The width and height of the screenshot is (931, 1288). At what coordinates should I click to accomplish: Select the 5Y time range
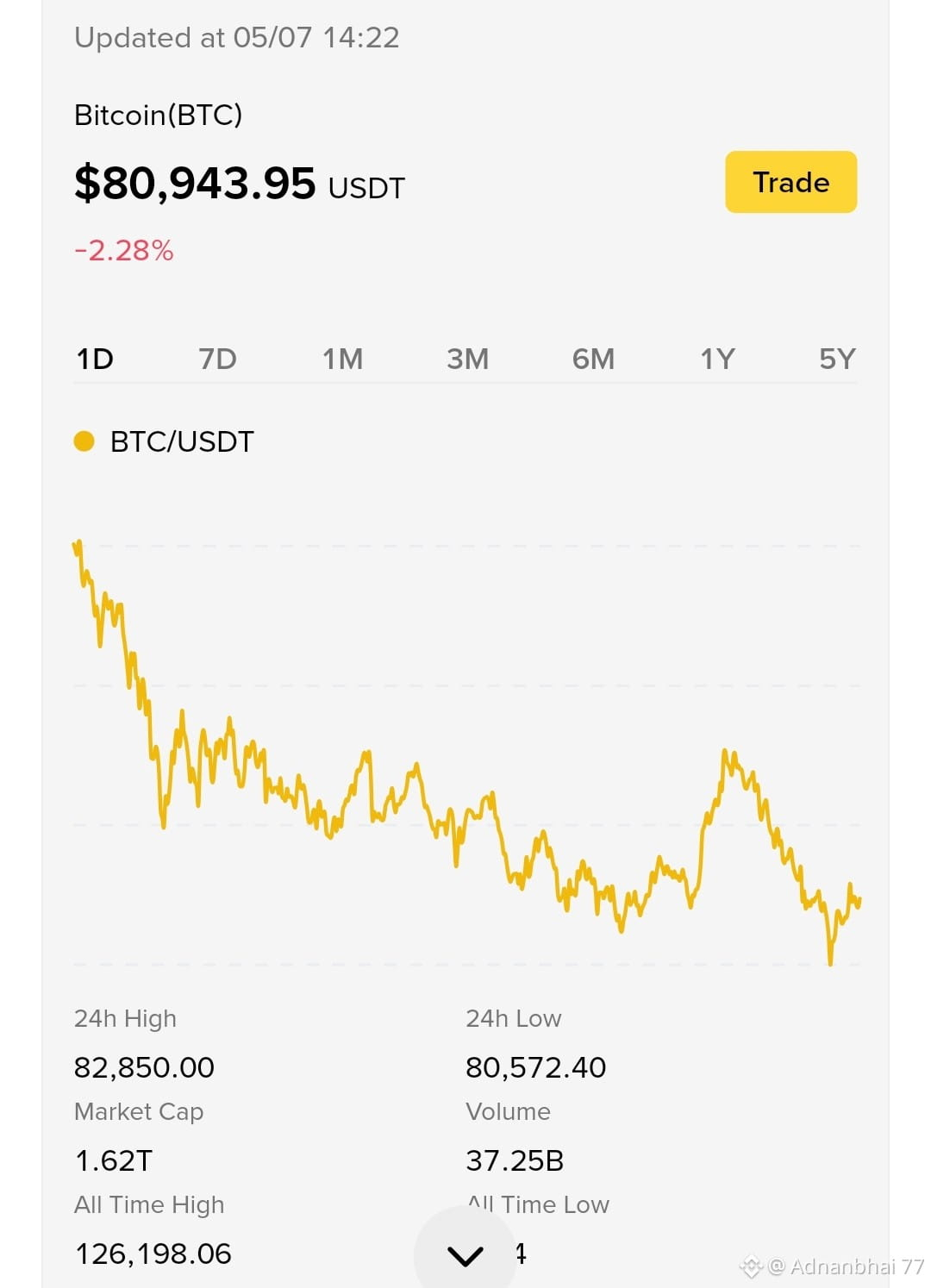coord(837,359)
